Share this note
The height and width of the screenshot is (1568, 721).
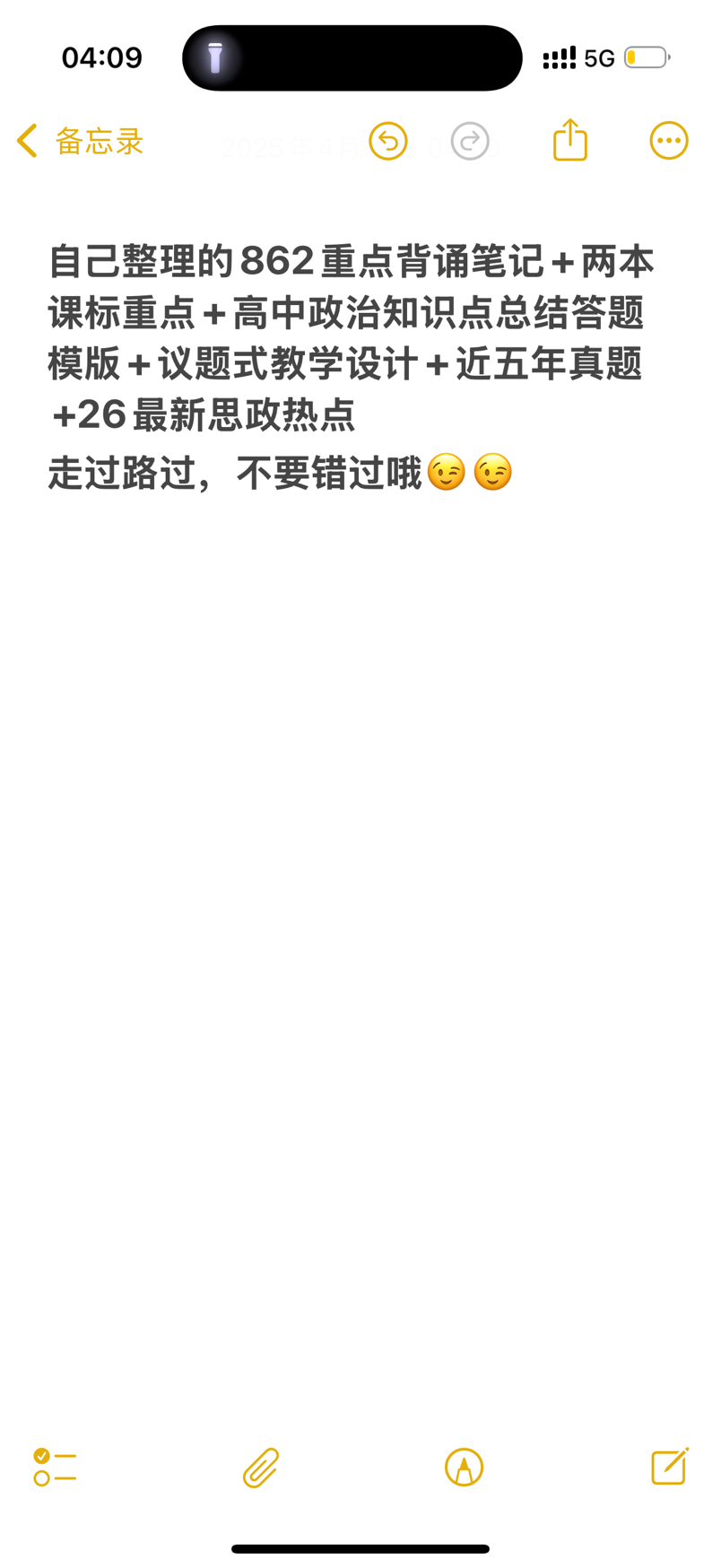(x=570, y=140)
